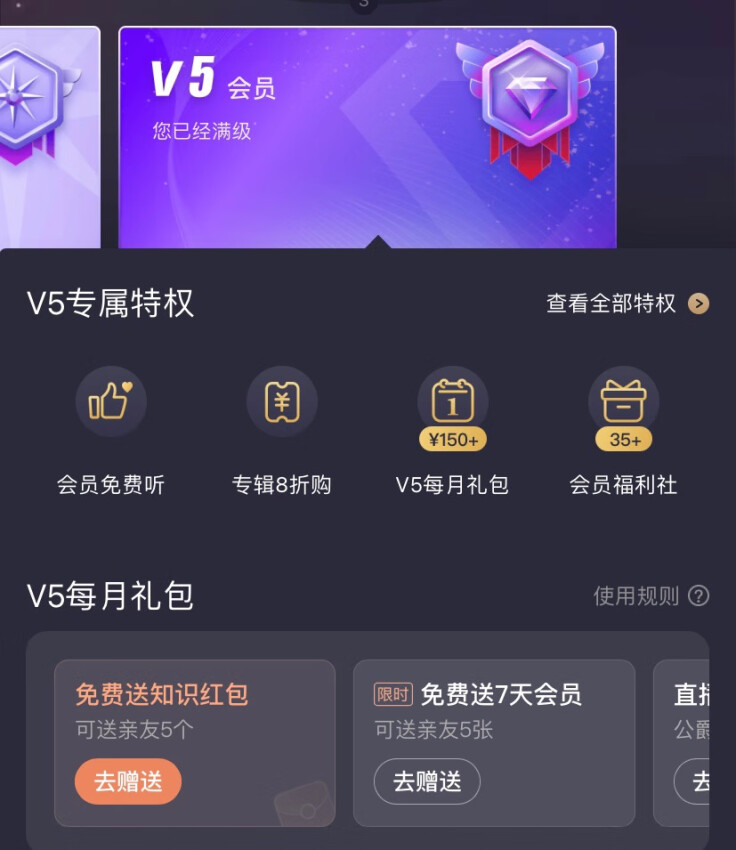736x850 pixels.
Task: Tap the V5每月礼包 calendar icon
Action: (452, 398)
